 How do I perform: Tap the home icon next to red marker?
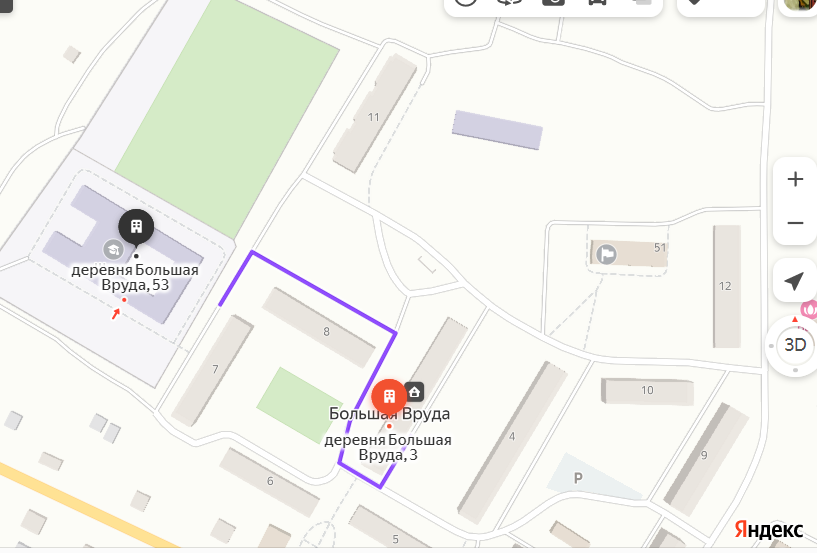415,391
